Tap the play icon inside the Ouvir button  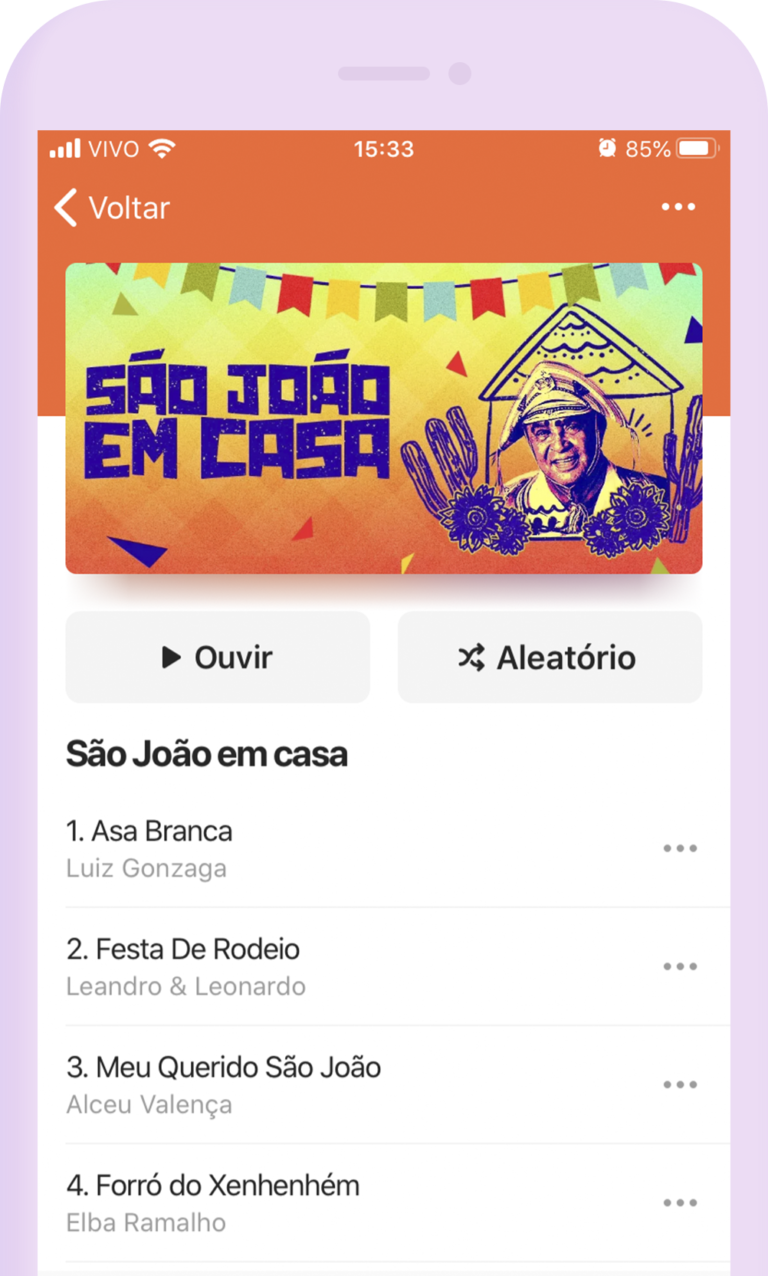(x=173, y=657)
